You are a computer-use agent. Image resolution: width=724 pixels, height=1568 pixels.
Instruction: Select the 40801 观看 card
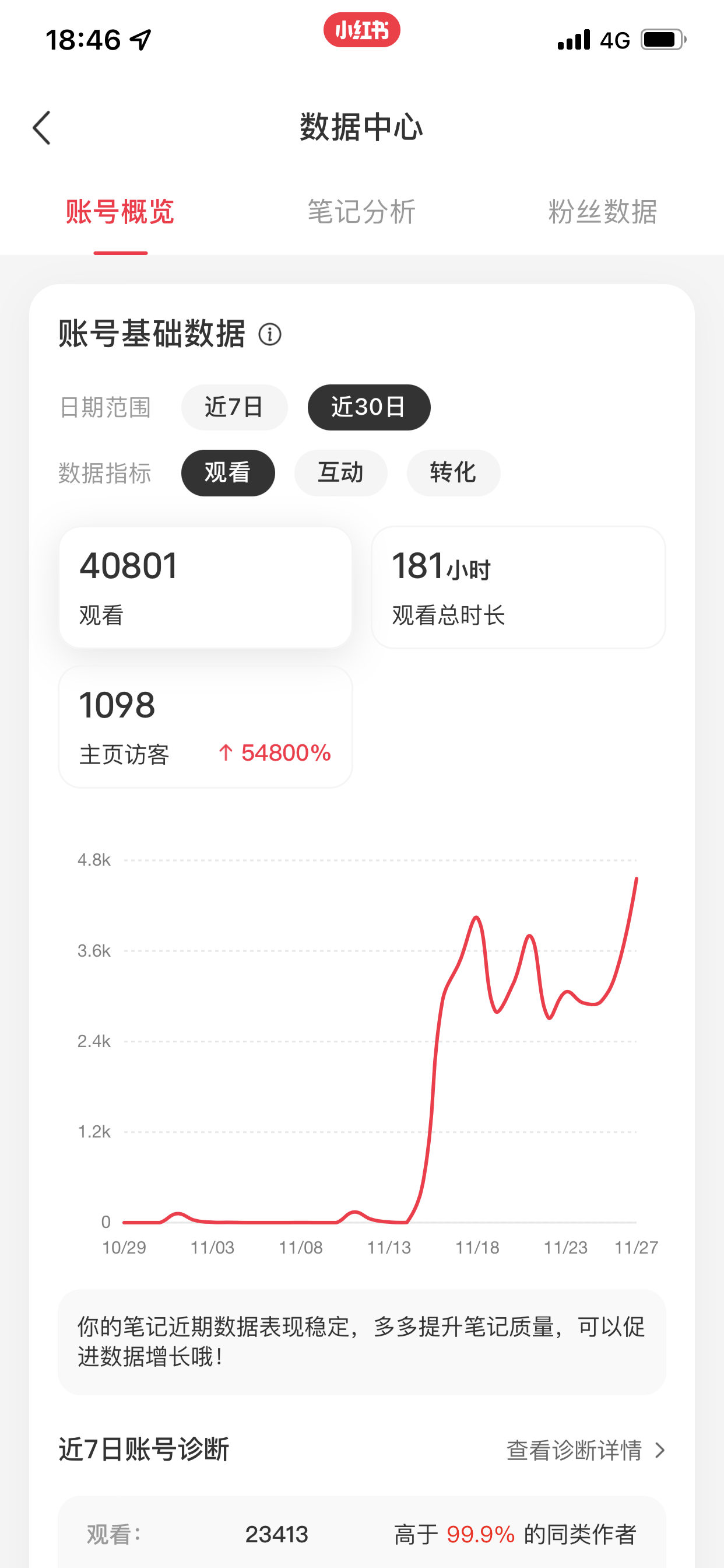[x=206, y=587]
